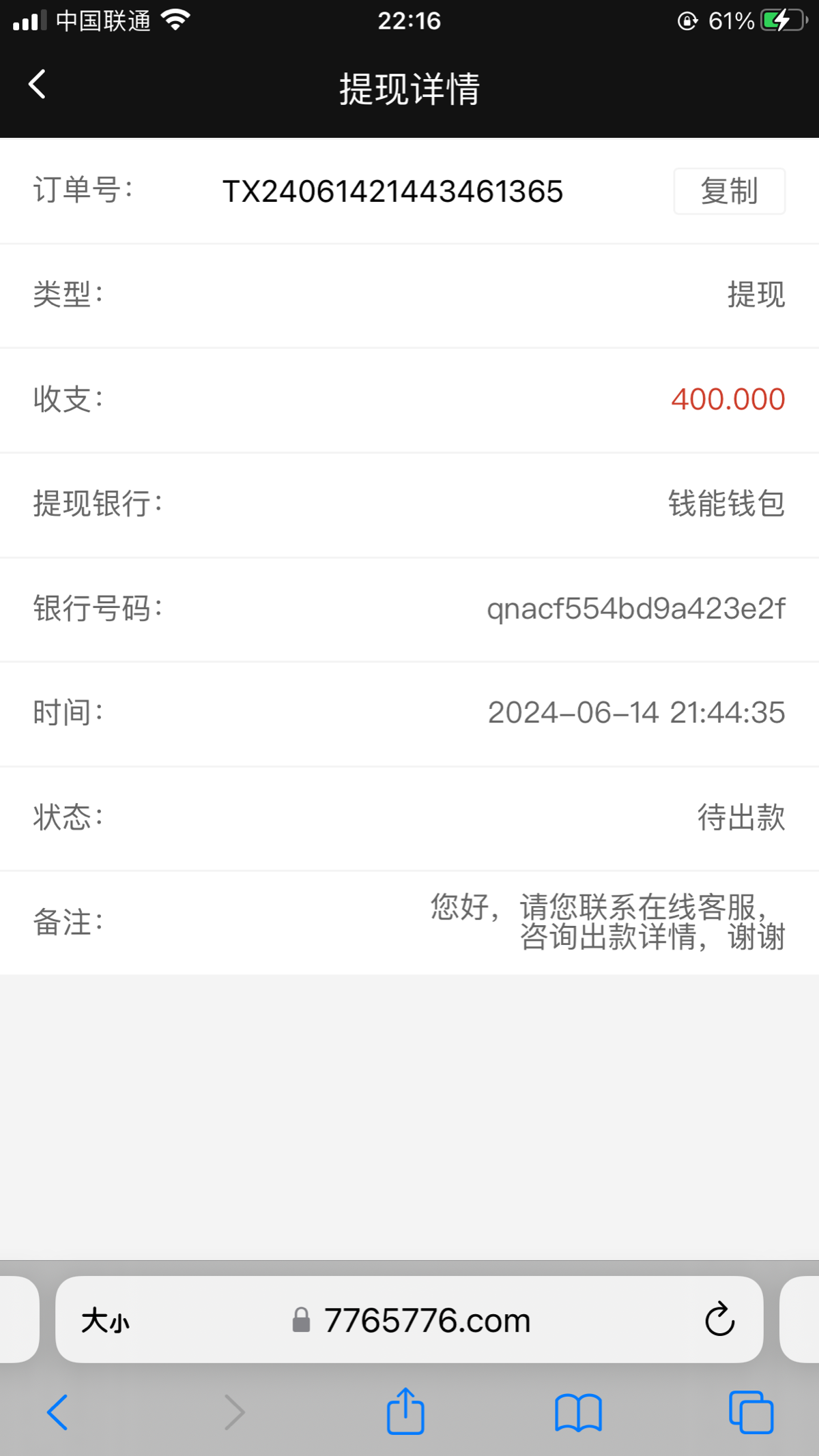Viewport: 819px width, 1456px height.
Task: Tap the padlock icon in the address bar
Action: (x=298, y=1320)
